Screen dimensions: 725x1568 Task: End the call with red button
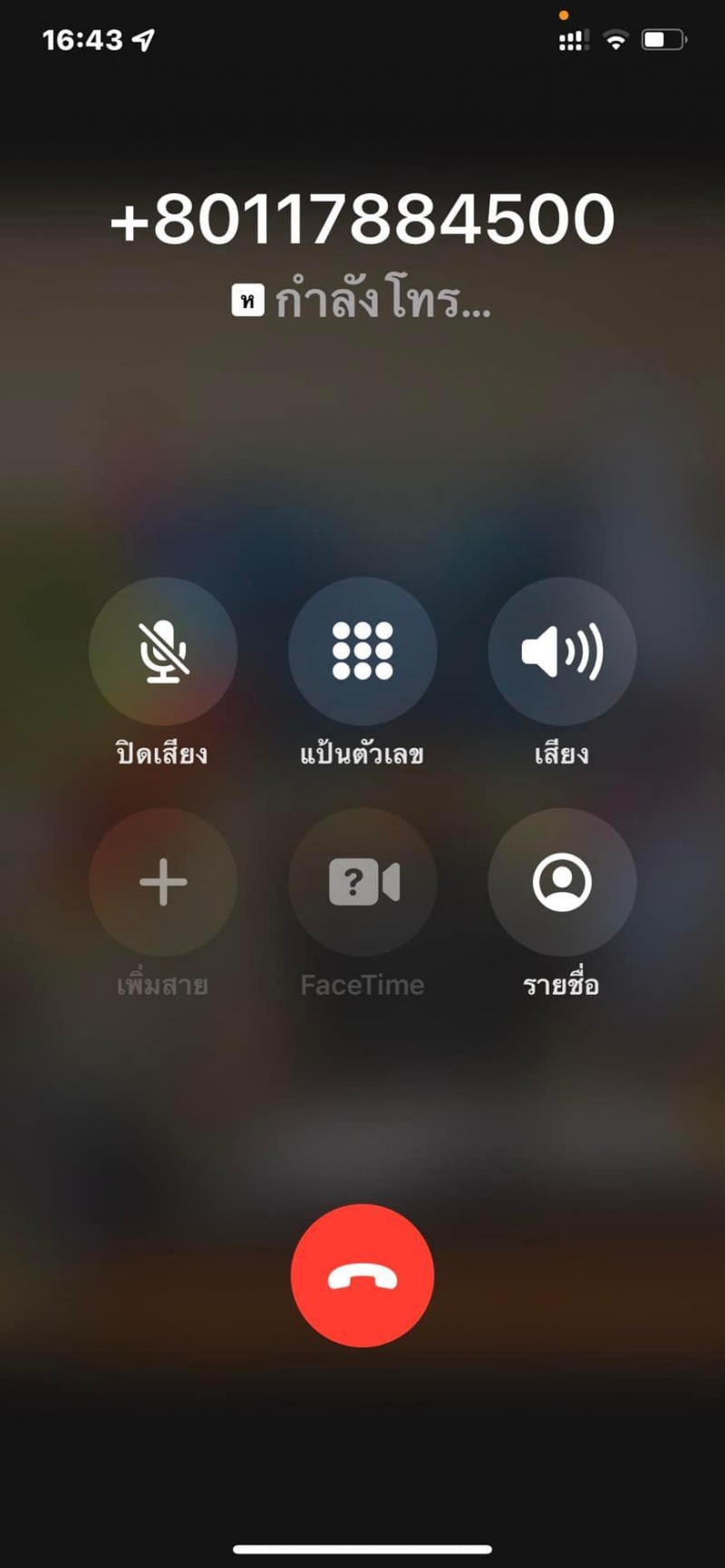tap(362, 1275)
